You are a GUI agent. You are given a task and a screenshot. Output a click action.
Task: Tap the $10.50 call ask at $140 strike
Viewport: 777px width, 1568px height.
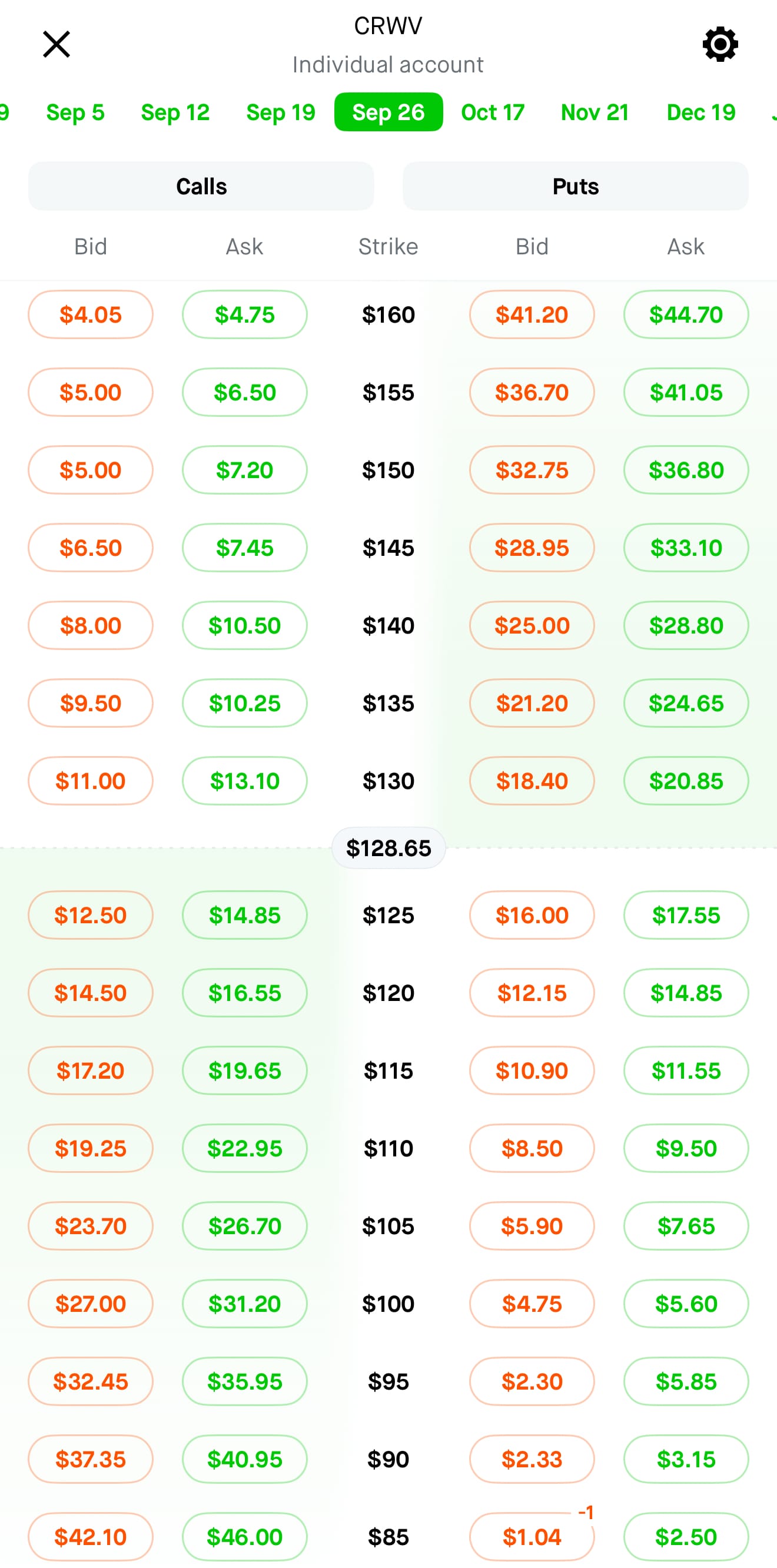(245, 626)
